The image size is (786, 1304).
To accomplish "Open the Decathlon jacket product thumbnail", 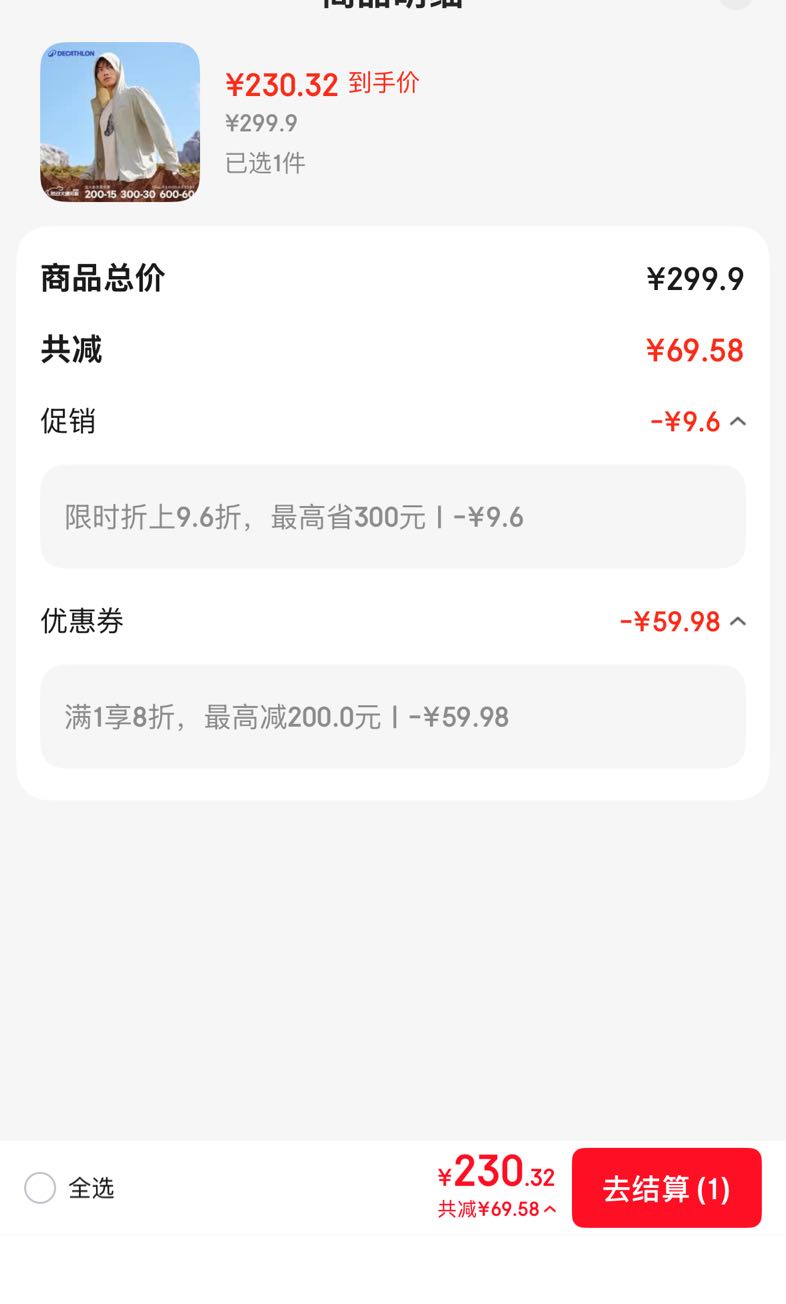I will point(120,122).
